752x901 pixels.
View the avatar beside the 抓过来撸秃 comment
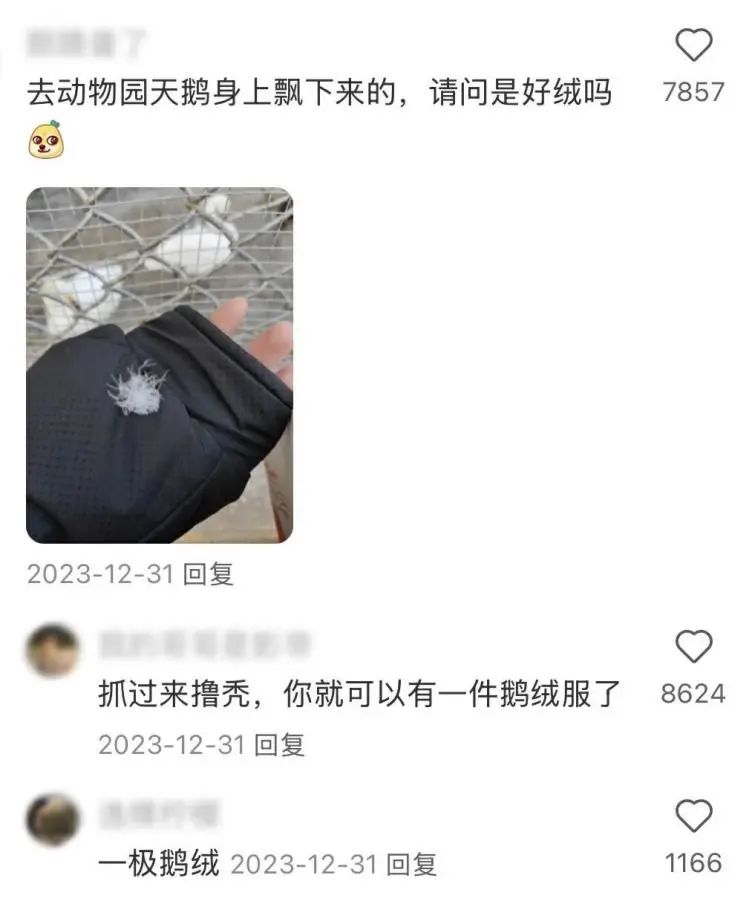coord(52,650)
